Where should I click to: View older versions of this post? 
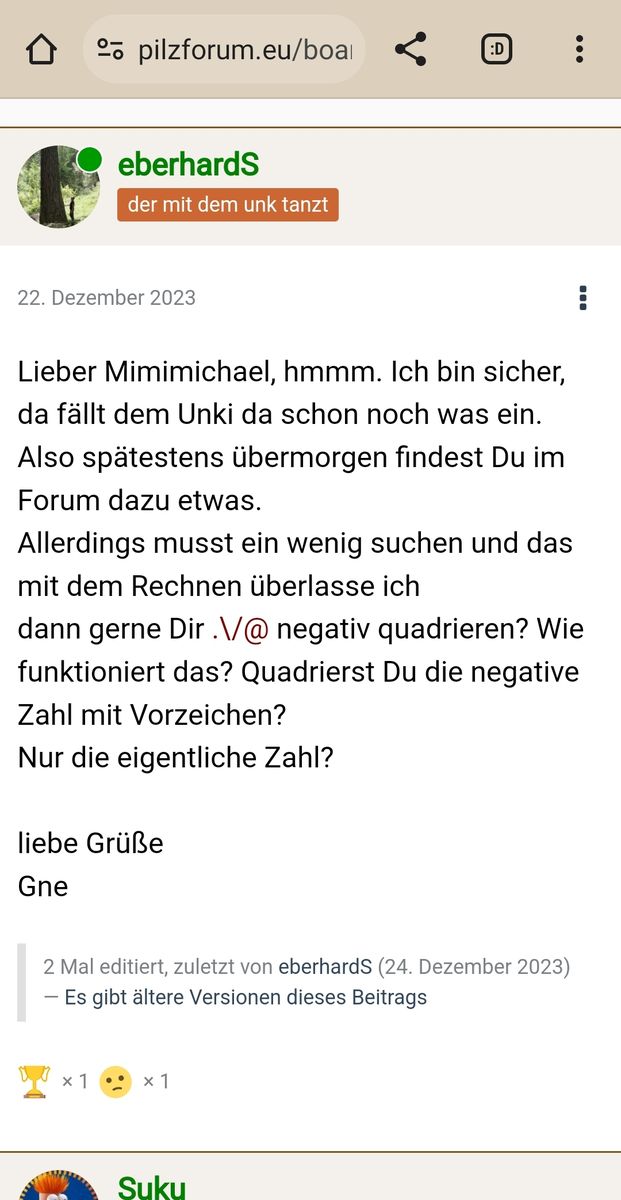tap(245, 997)
